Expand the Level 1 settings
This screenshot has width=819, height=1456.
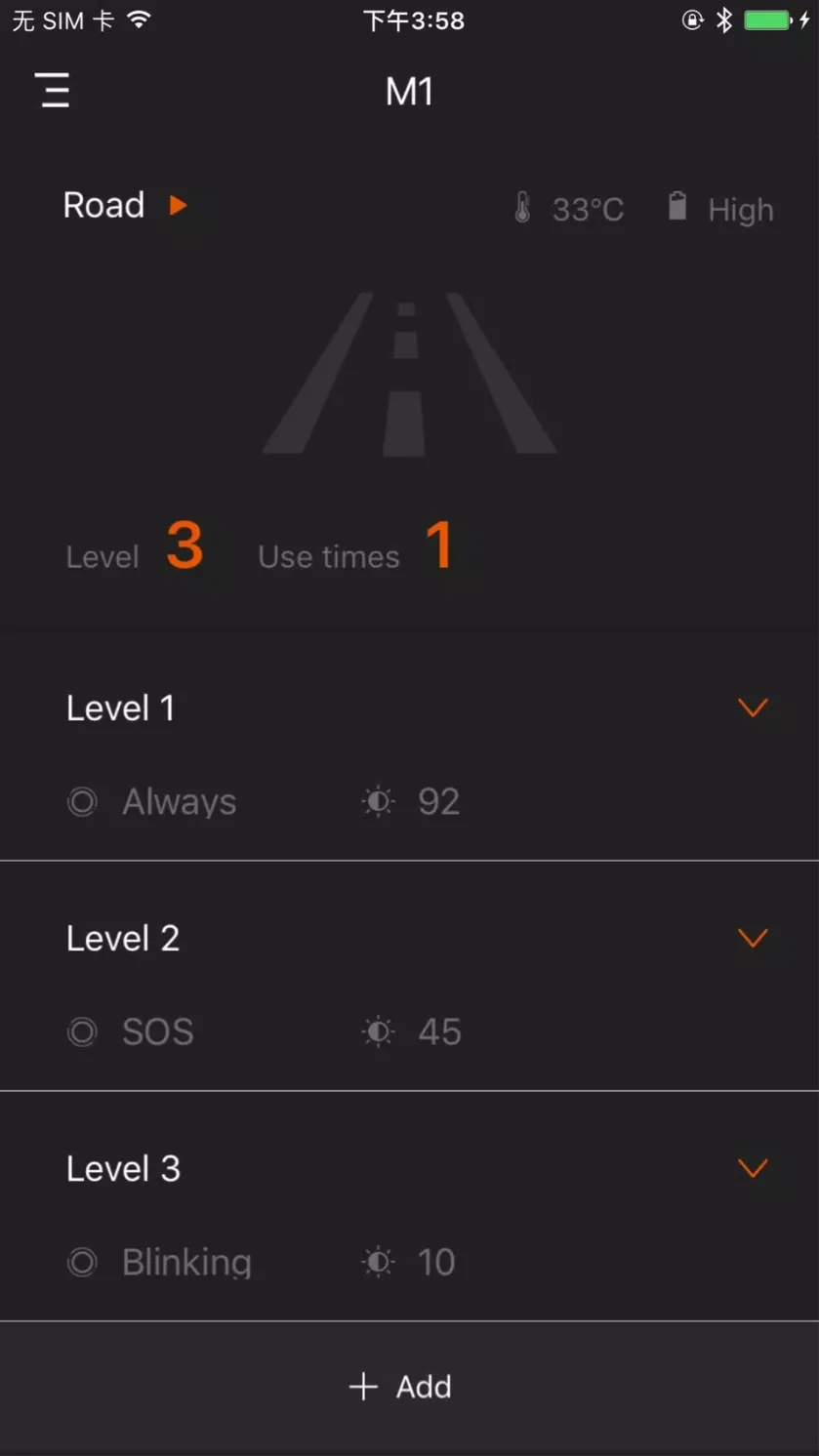tap(753, 708)
